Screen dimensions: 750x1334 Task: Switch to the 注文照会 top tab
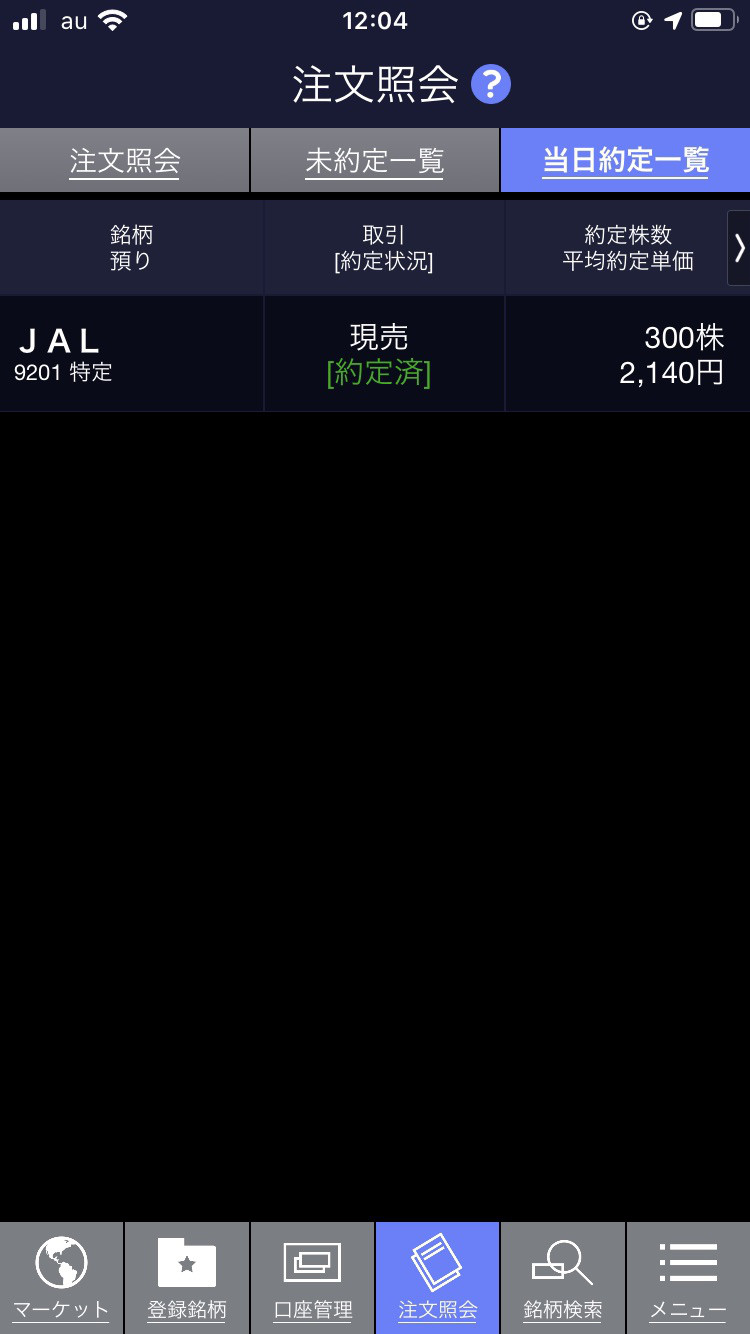pyautogui.click(x=124, y=160)
